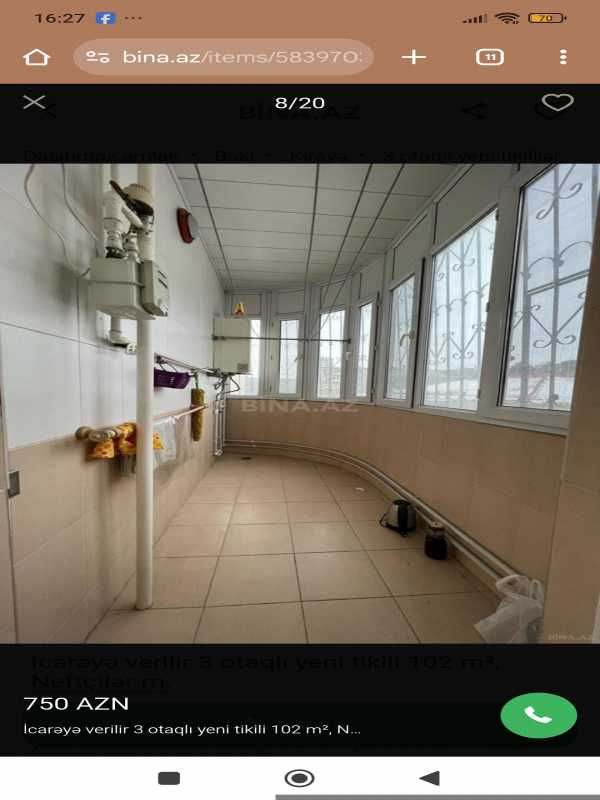Image resolution: width=600 pixels, height=800 pixels.
Task: Close the photo gallery viewer
Action: pyautogui.click(x=34, y=102)
